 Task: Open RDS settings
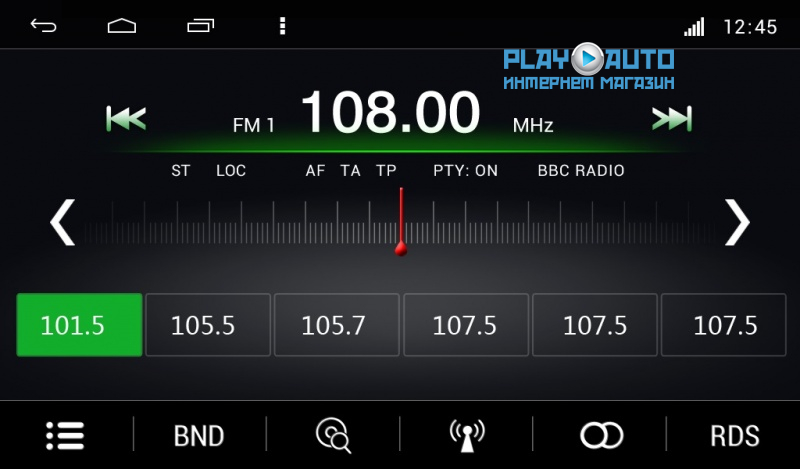pos(734,435)
